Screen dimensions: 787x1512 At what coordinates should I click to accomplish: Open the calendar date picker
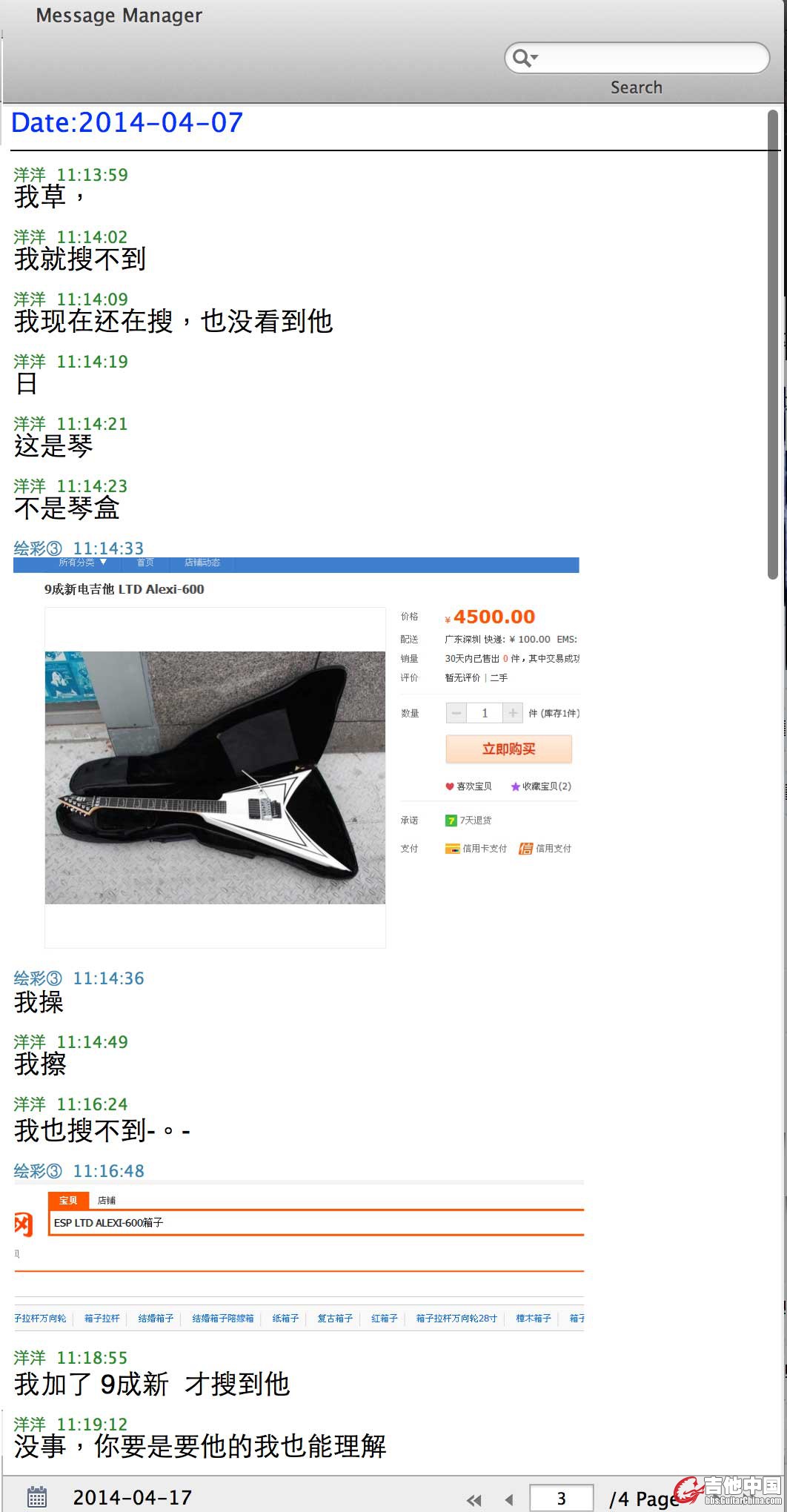[x=37, y=1497]
